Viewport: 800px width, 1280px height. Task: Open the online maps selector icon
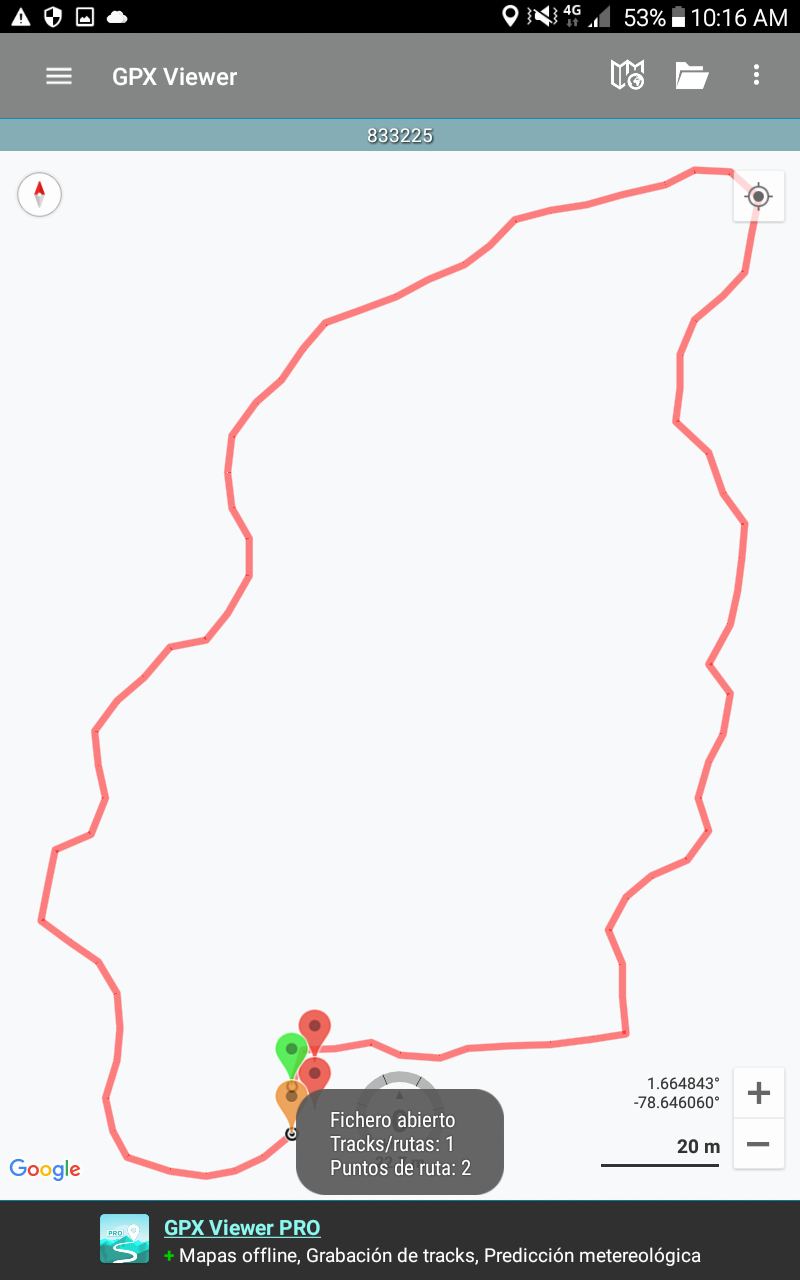627,75
